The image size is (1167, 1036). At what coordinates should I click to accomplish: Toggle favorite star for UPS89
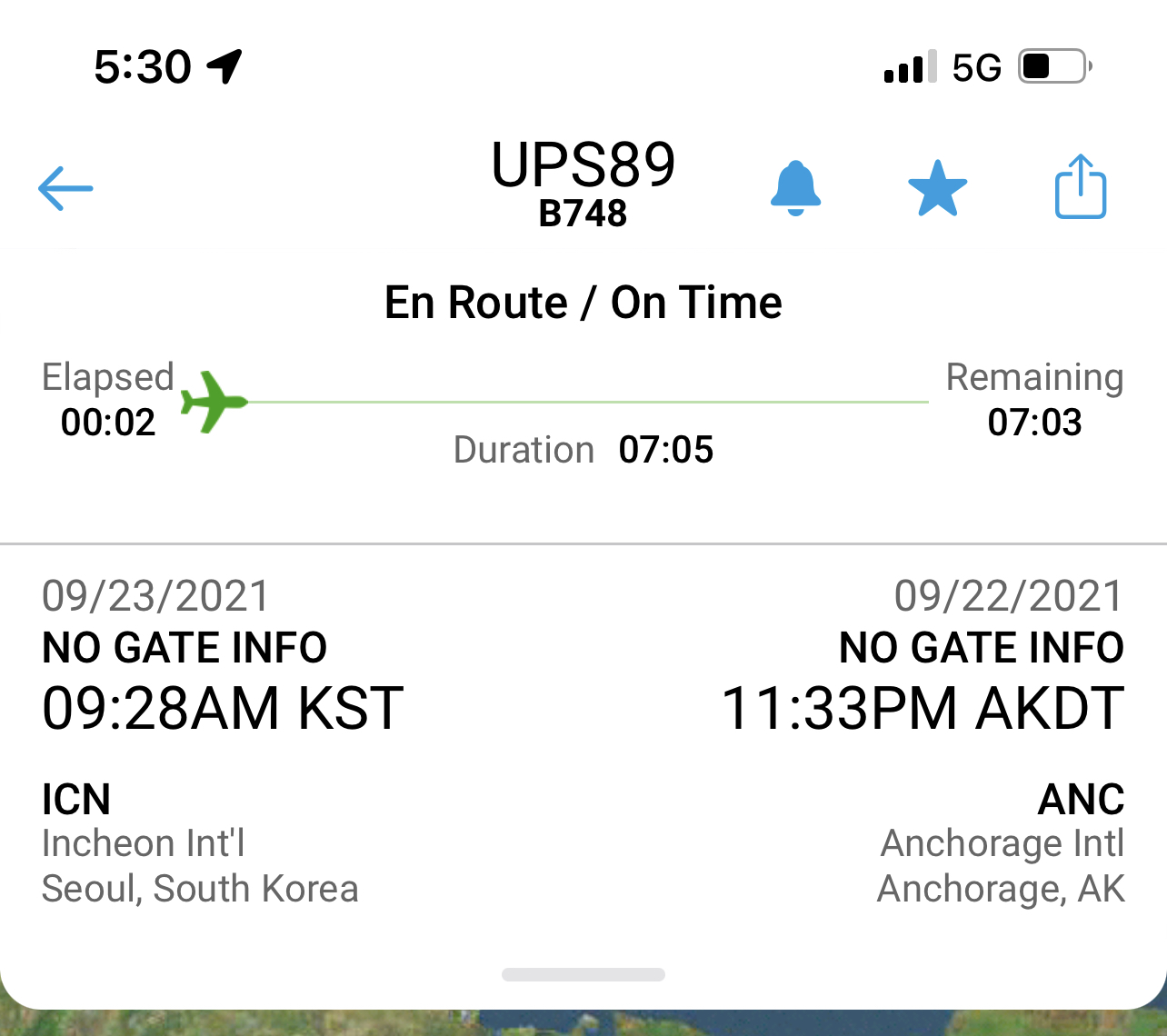click(x=937, y=188)
